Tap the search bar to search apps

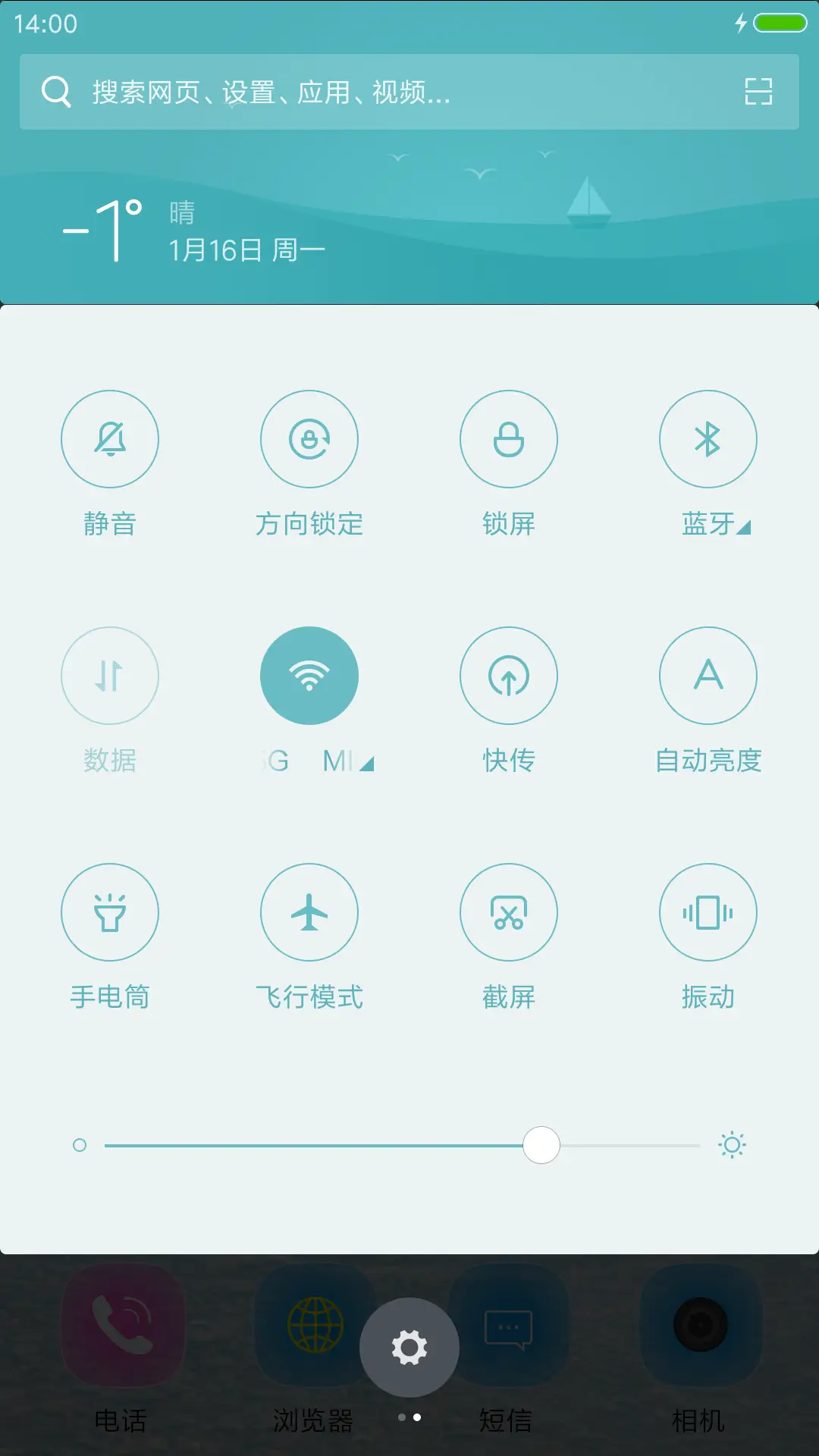point(341,92)
